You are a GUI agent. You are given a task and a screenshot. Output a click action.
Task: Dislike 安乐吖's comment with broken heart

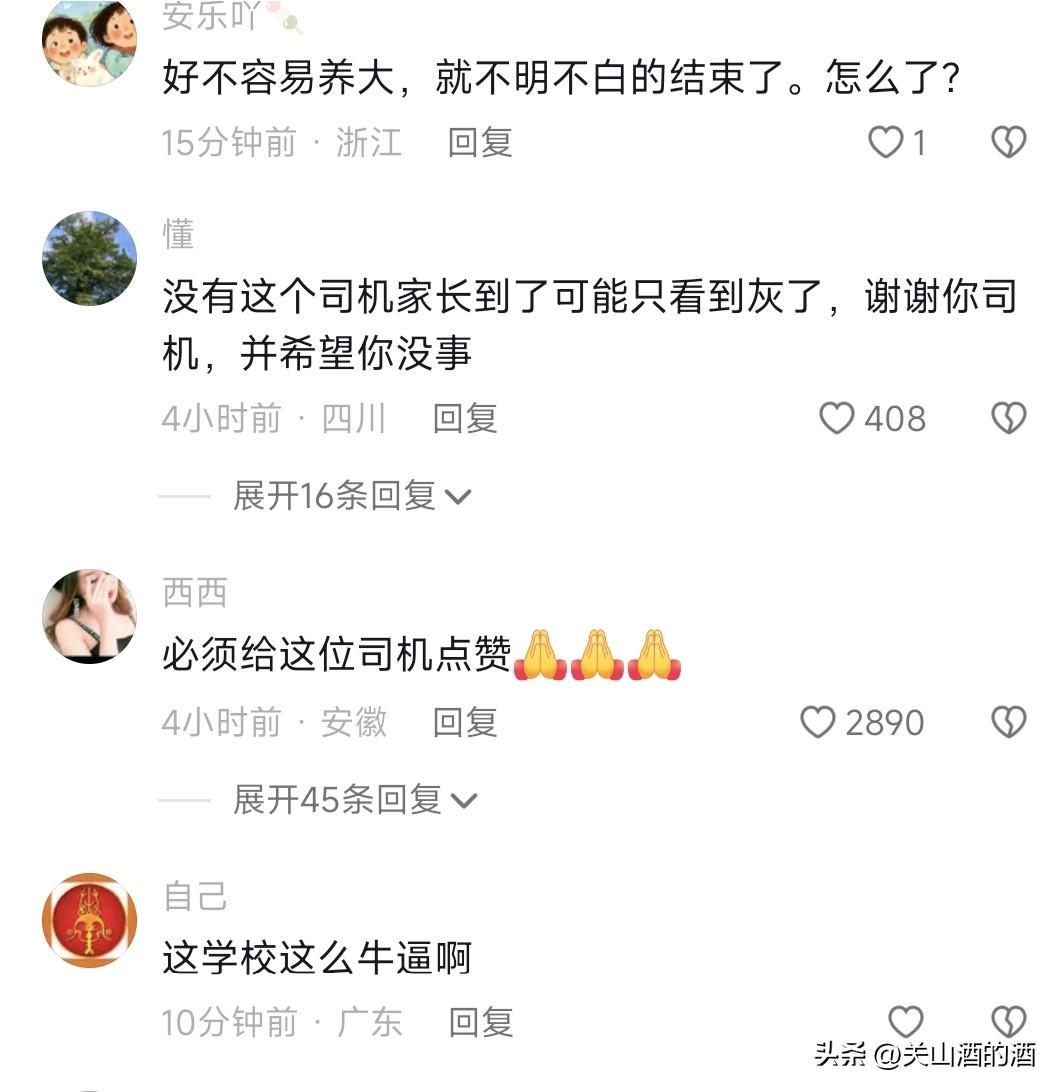[x=1008, y=143]
